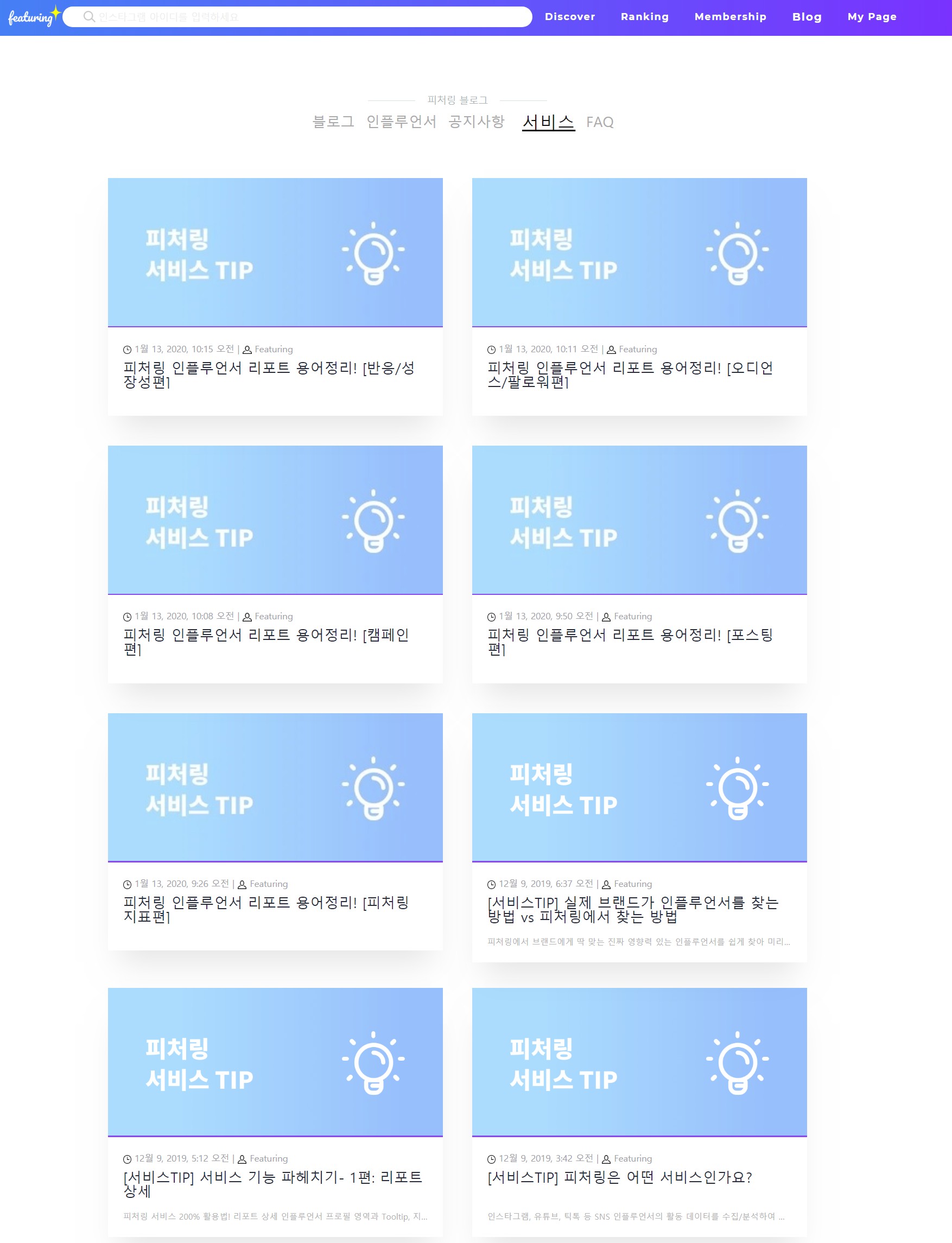Image resolution: width=952 pixels, height=1243 pixels.
Task: Open the [포스팅편] report glossary post
Action: (x=630, y=642)
